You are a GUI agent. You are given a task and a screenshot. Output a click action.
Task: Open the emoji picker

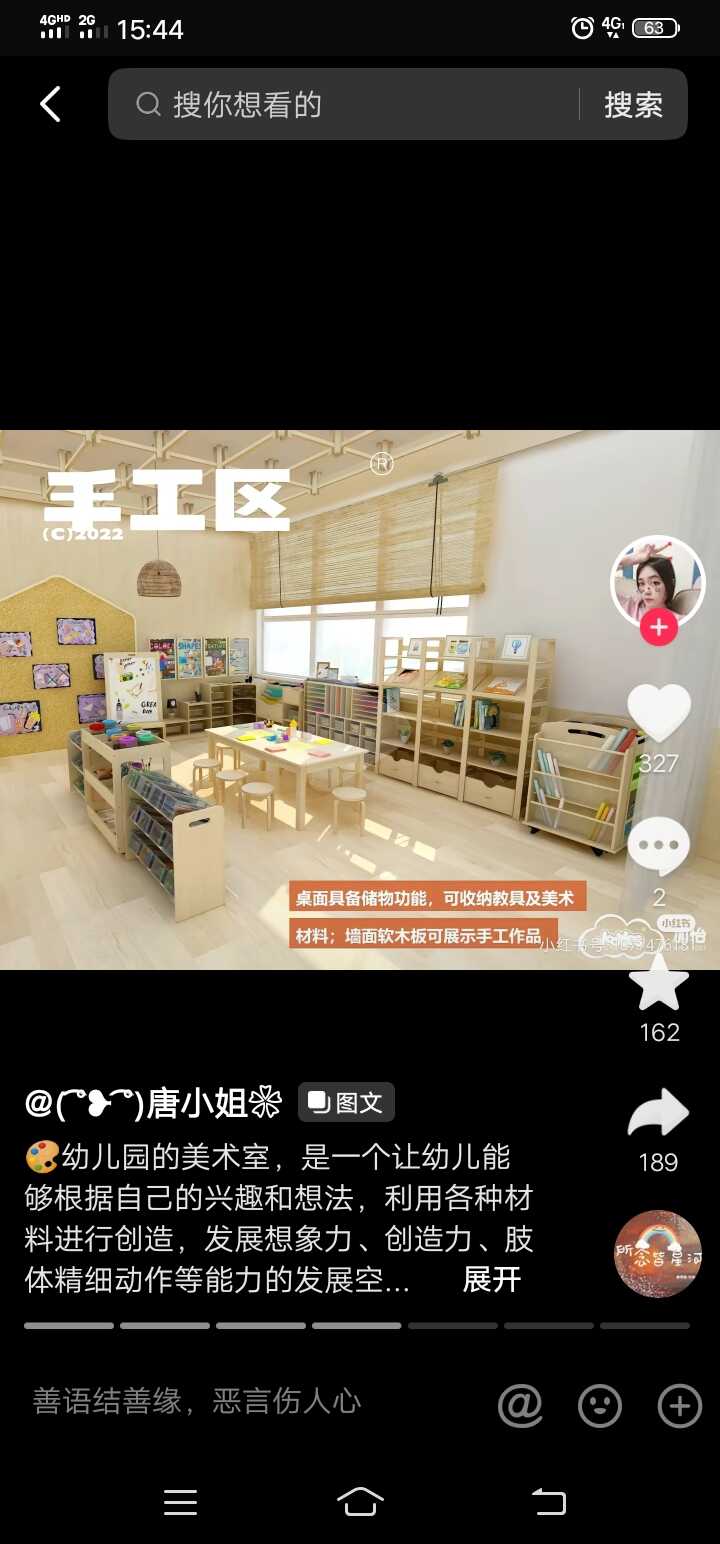tap(600, 1405)
